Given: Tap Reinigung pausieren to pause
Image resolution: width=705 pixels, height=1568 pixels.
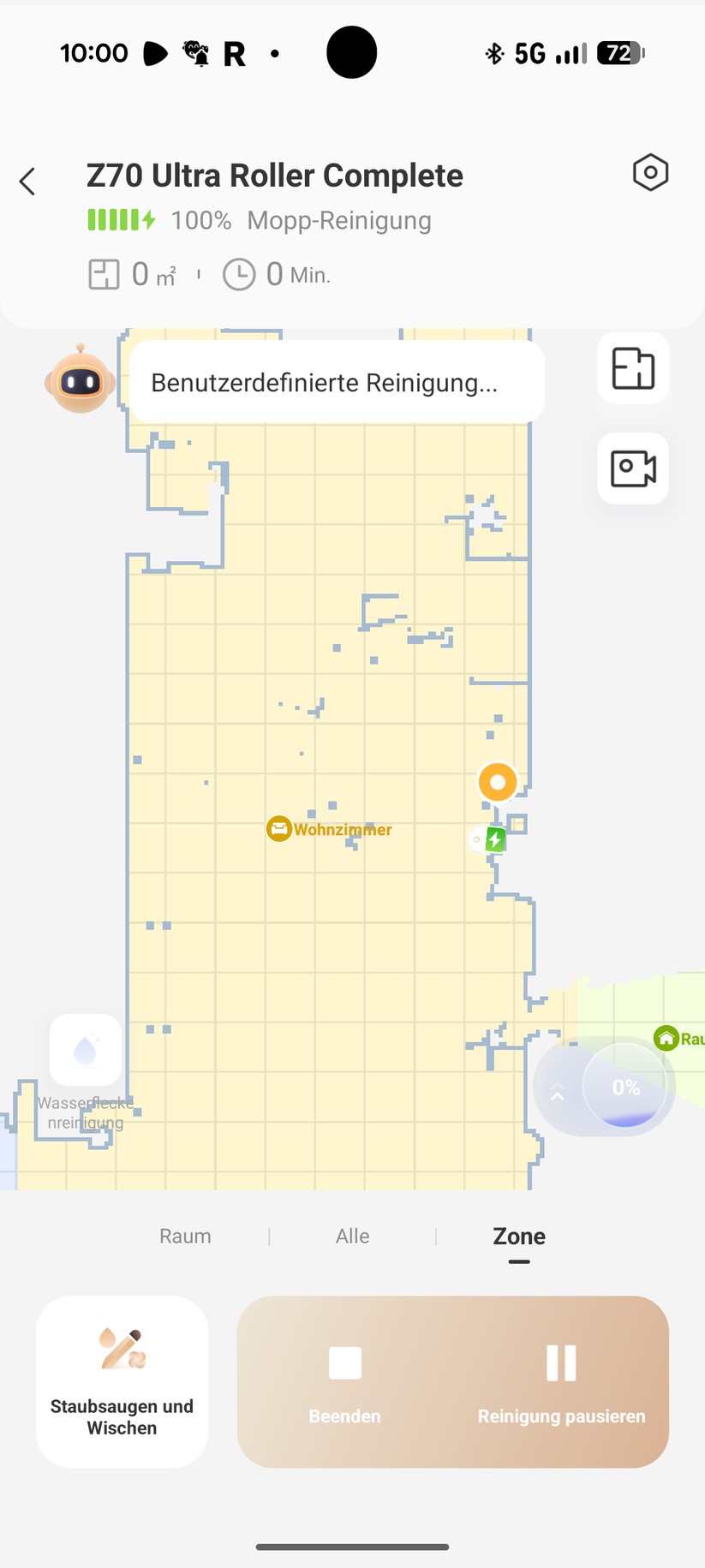Looking at the screenshot, I should 561,1381.
